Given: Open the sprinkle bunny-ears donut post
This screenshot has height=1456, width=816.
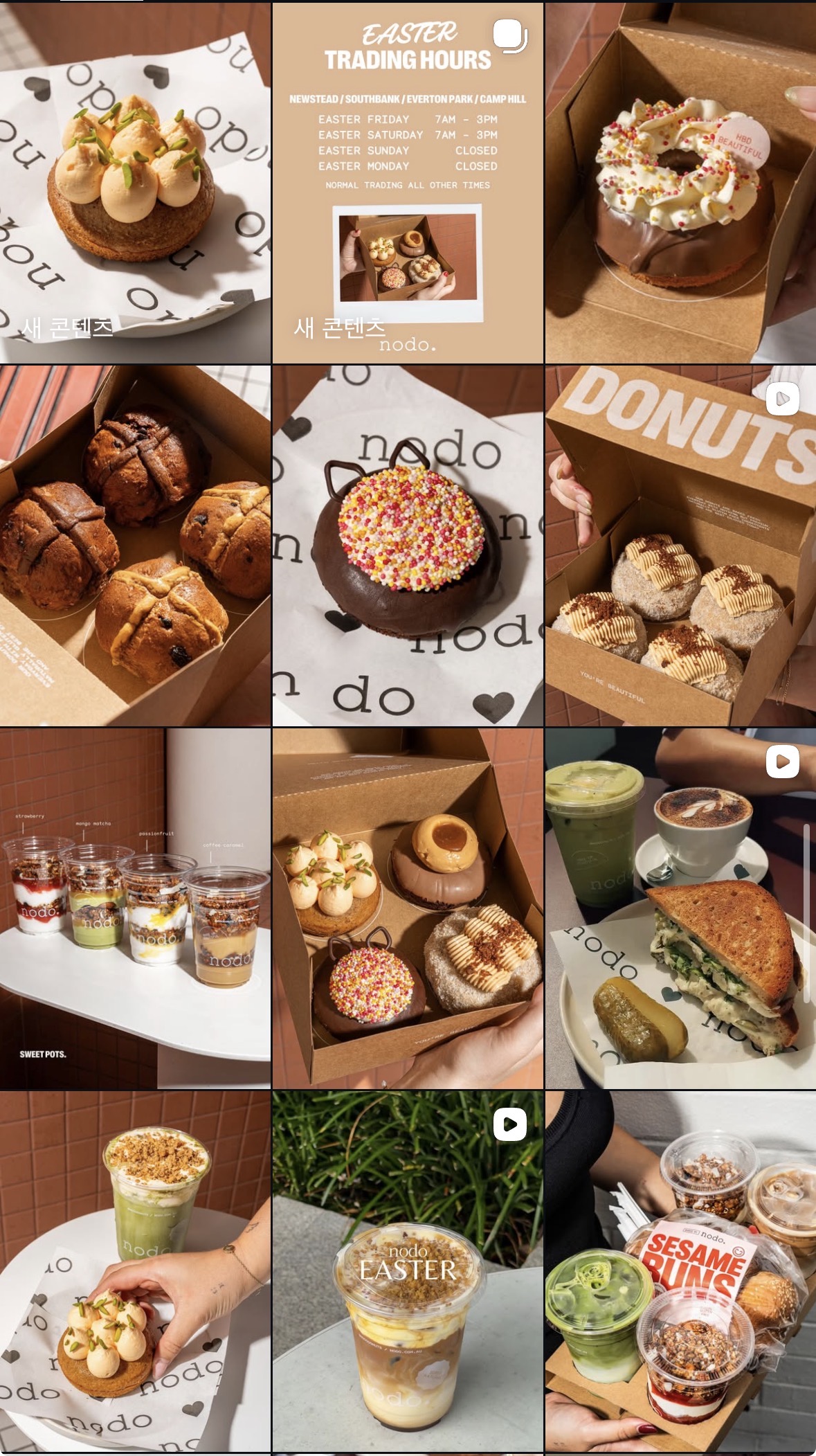Looking at the screenshot, I should (408, 546).
